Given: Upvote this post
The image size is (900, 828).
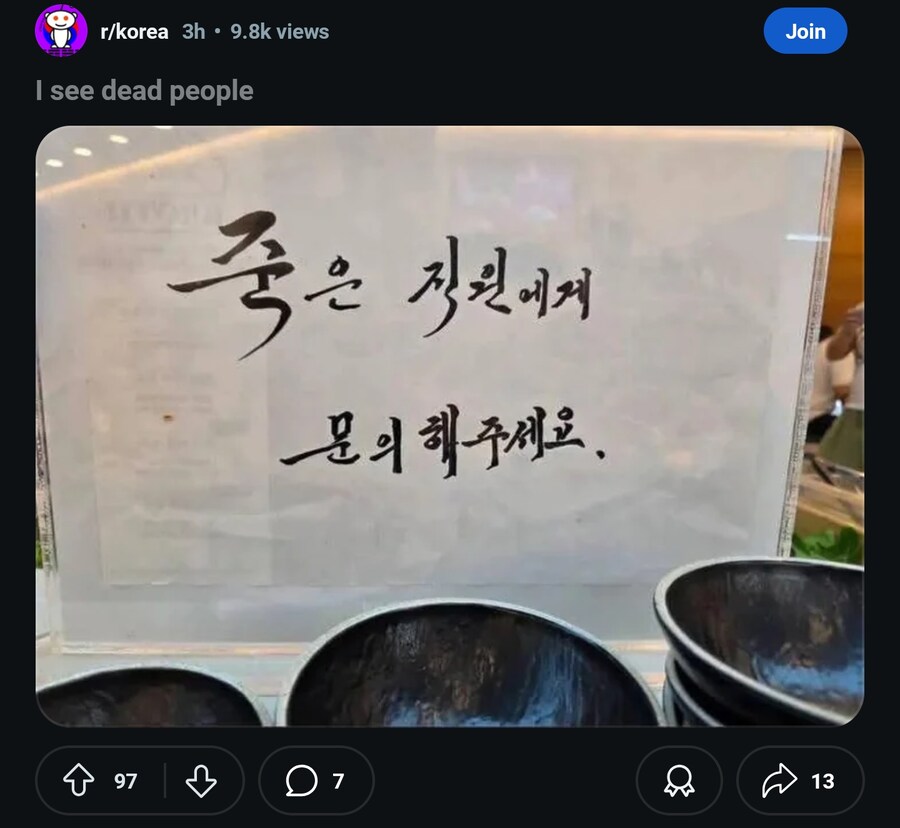Looking at the screenshot, I should (78, 781).
